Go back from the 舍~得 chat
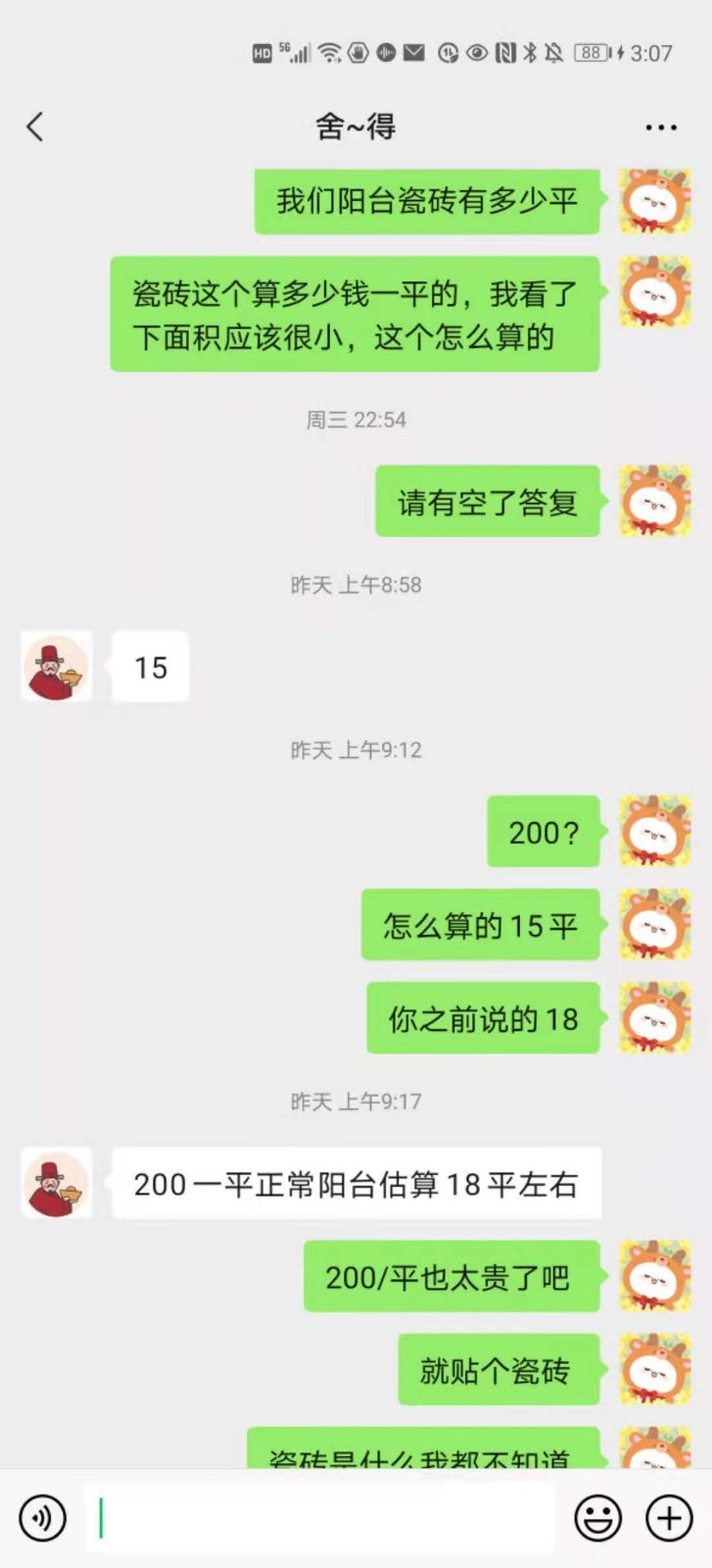This screenshot has width=712, height=1568. [35, 126]
